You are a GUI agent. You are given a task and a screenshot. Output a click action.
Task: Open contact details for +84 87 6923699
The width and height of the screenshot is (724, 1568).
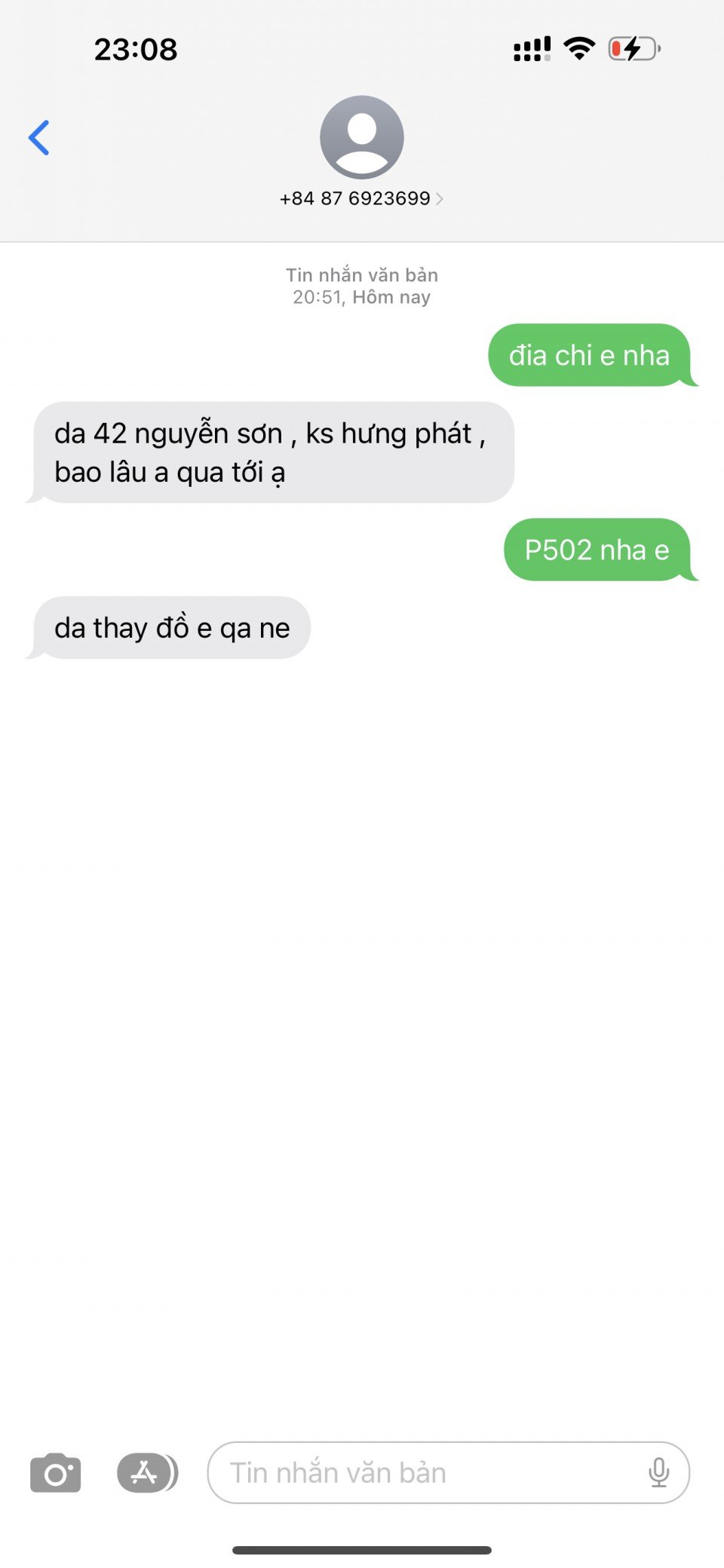(361, 198)
